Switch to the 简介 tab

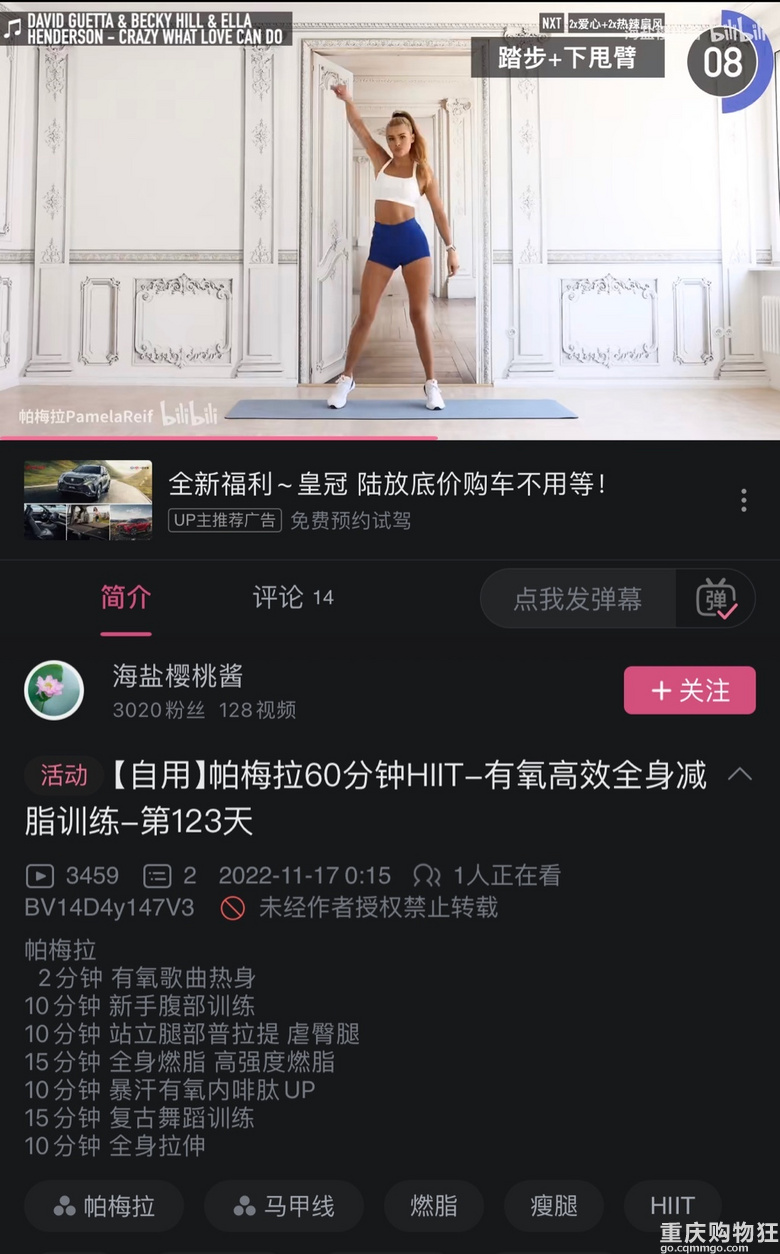126,598
